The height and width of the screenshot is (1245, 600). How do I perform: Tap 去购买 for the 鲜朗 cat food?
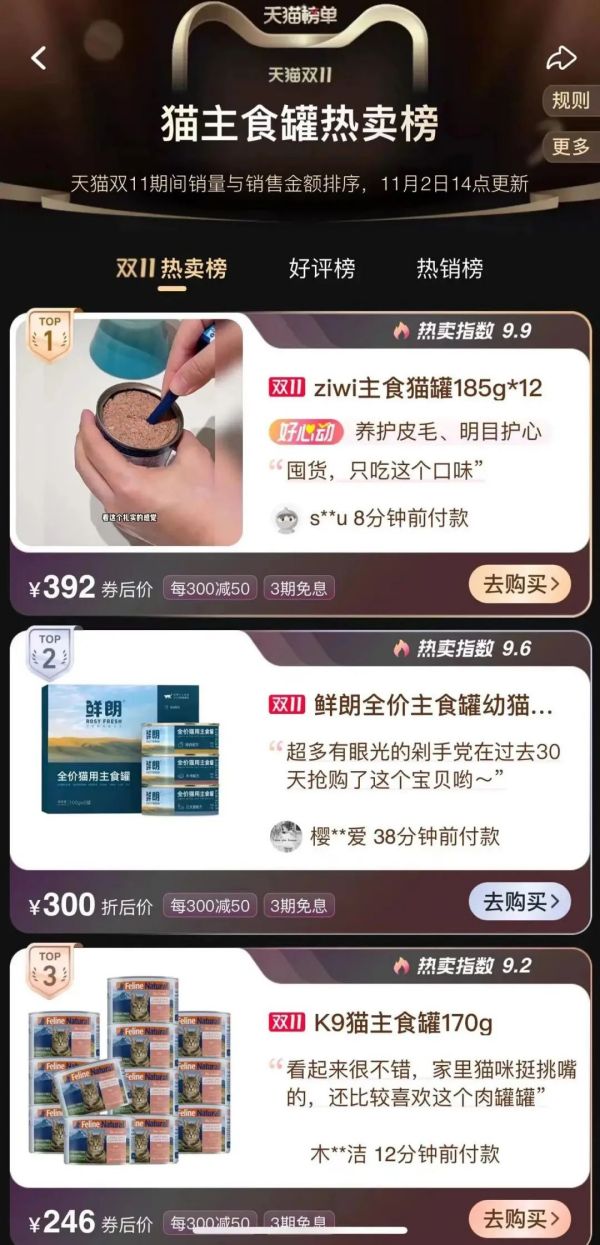pyautogui.click(x=520, y=902)
